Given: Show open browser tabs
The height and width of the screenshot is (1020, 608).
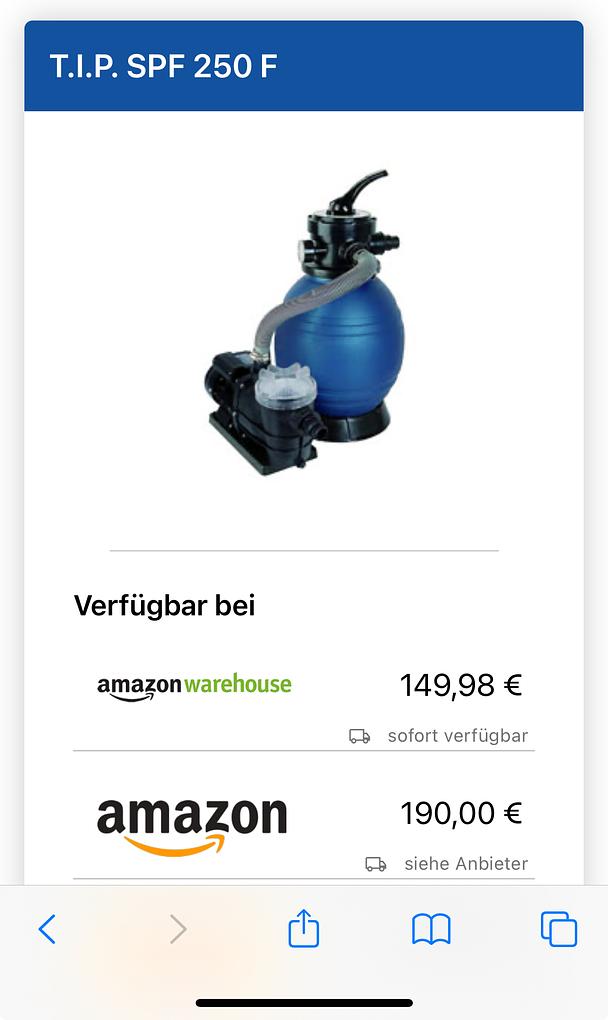Looking at the screenshot, I should coord(558,929).
